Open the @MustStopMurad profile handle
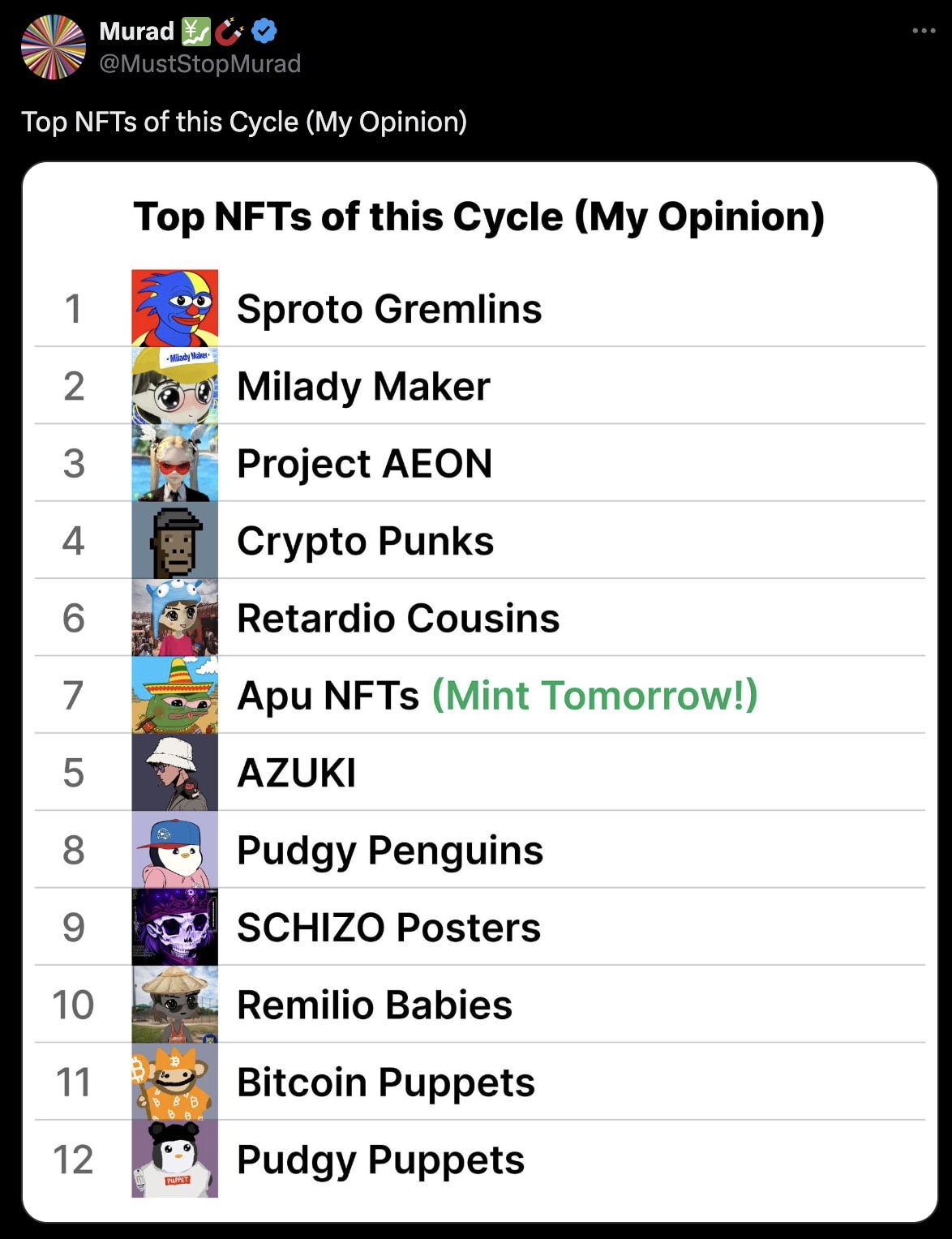The image size is (952, 1239). pyautogui.click(x=199, y=63)
